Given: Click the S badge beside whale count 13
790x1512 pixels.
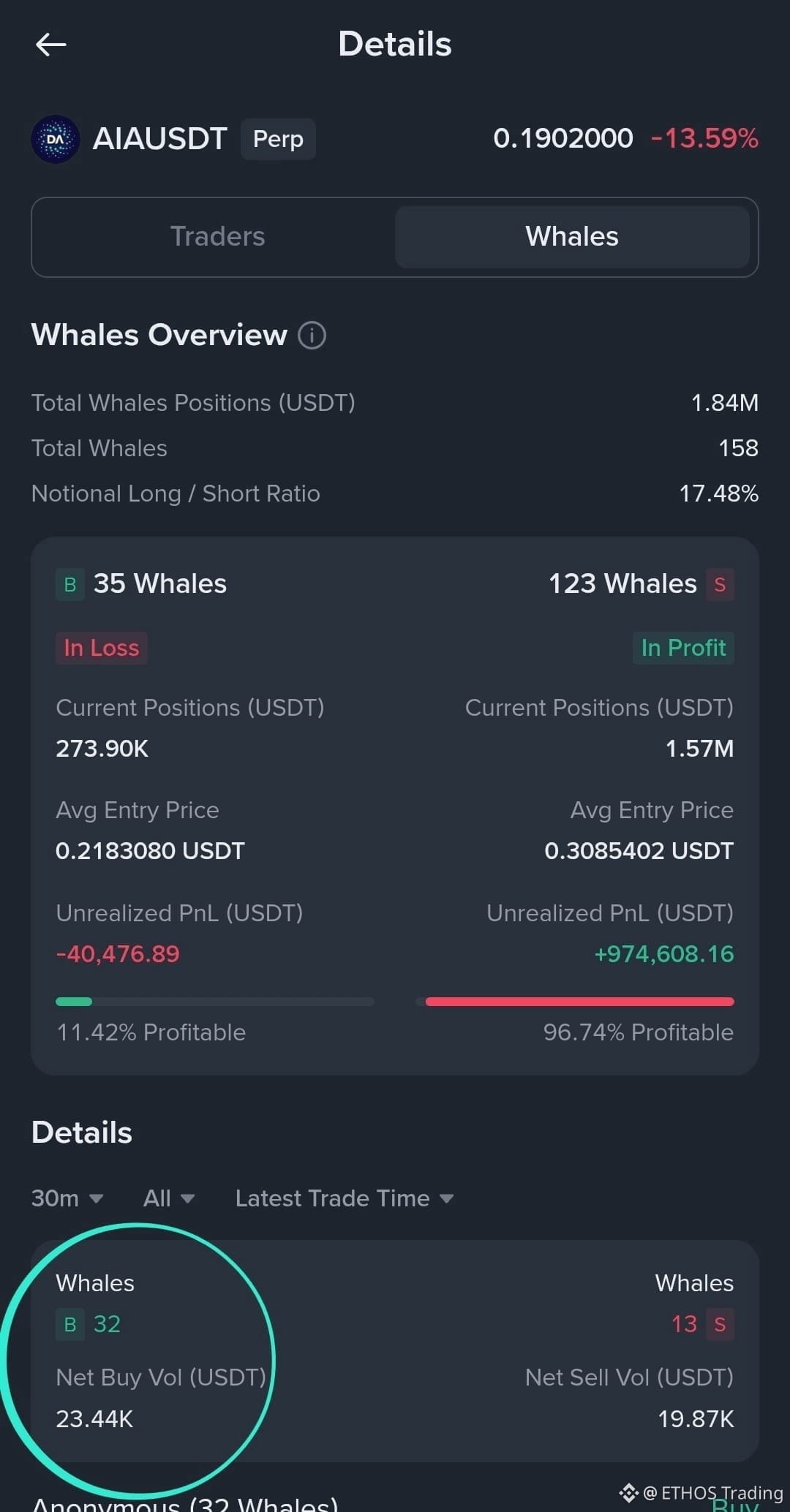Looking at the screenshot, I should [x=721, y=1324].
